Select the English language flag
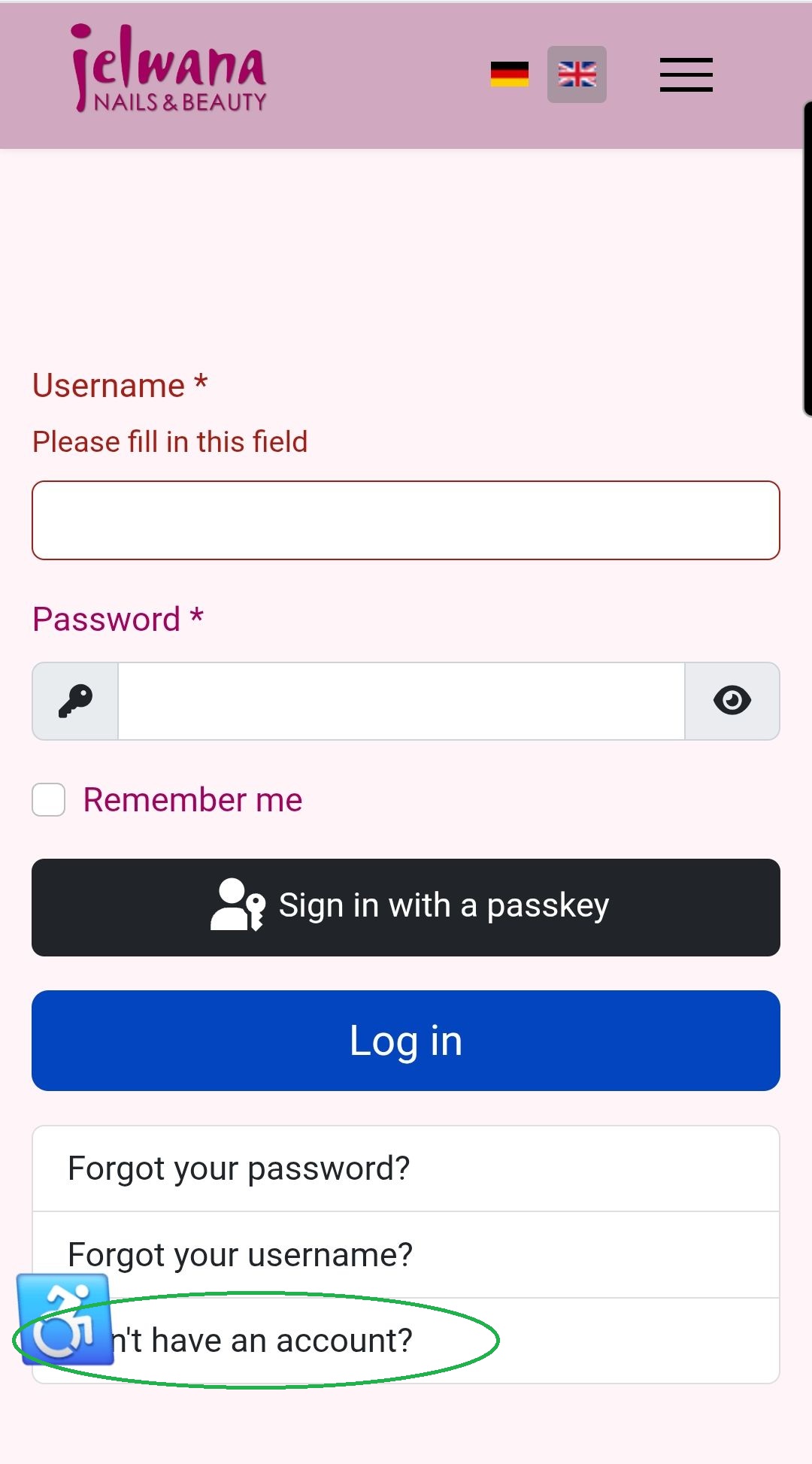812x1464 pixels. coord(577,74)
